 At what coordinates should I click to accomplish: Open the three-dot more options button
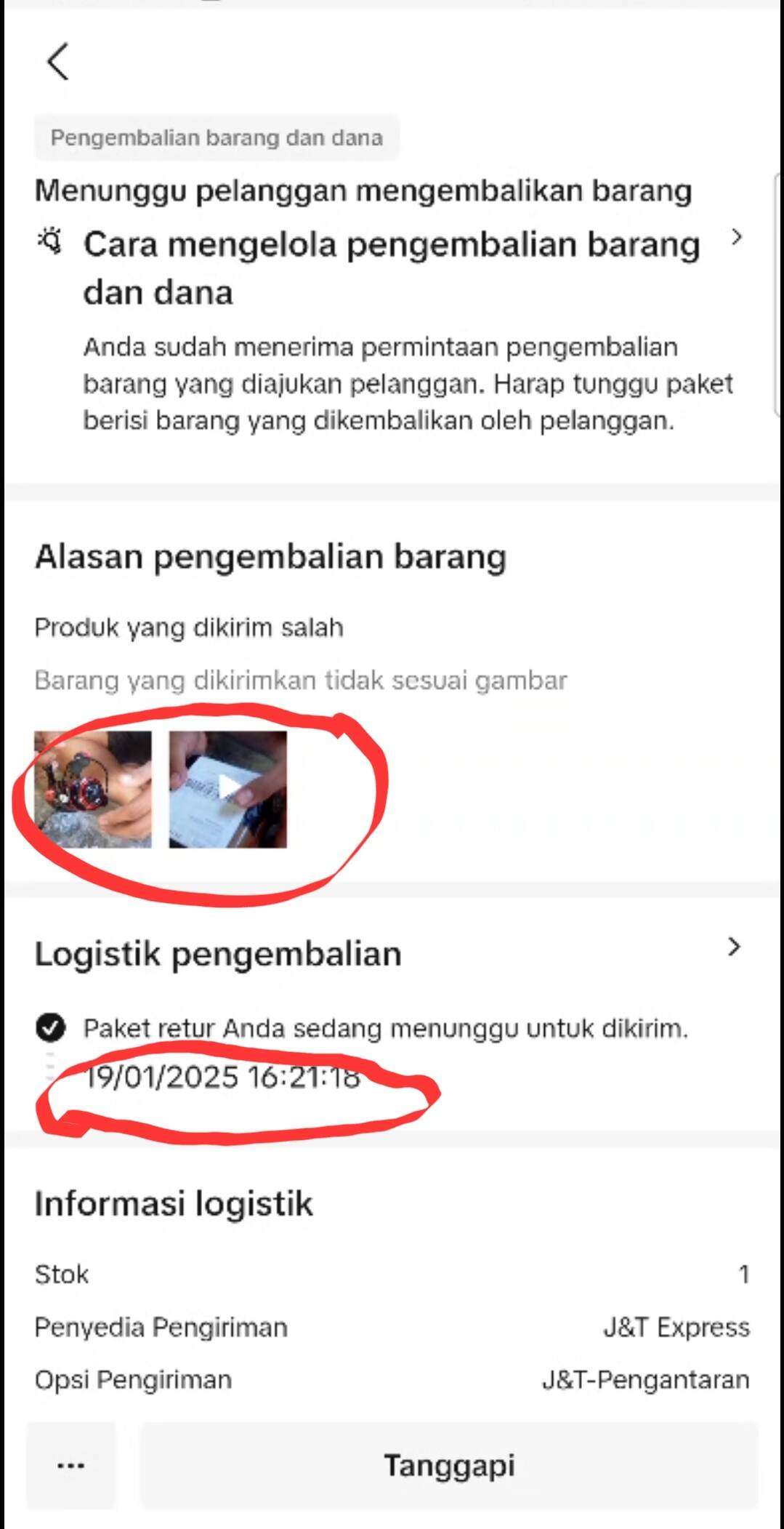tap(71, 1465)
